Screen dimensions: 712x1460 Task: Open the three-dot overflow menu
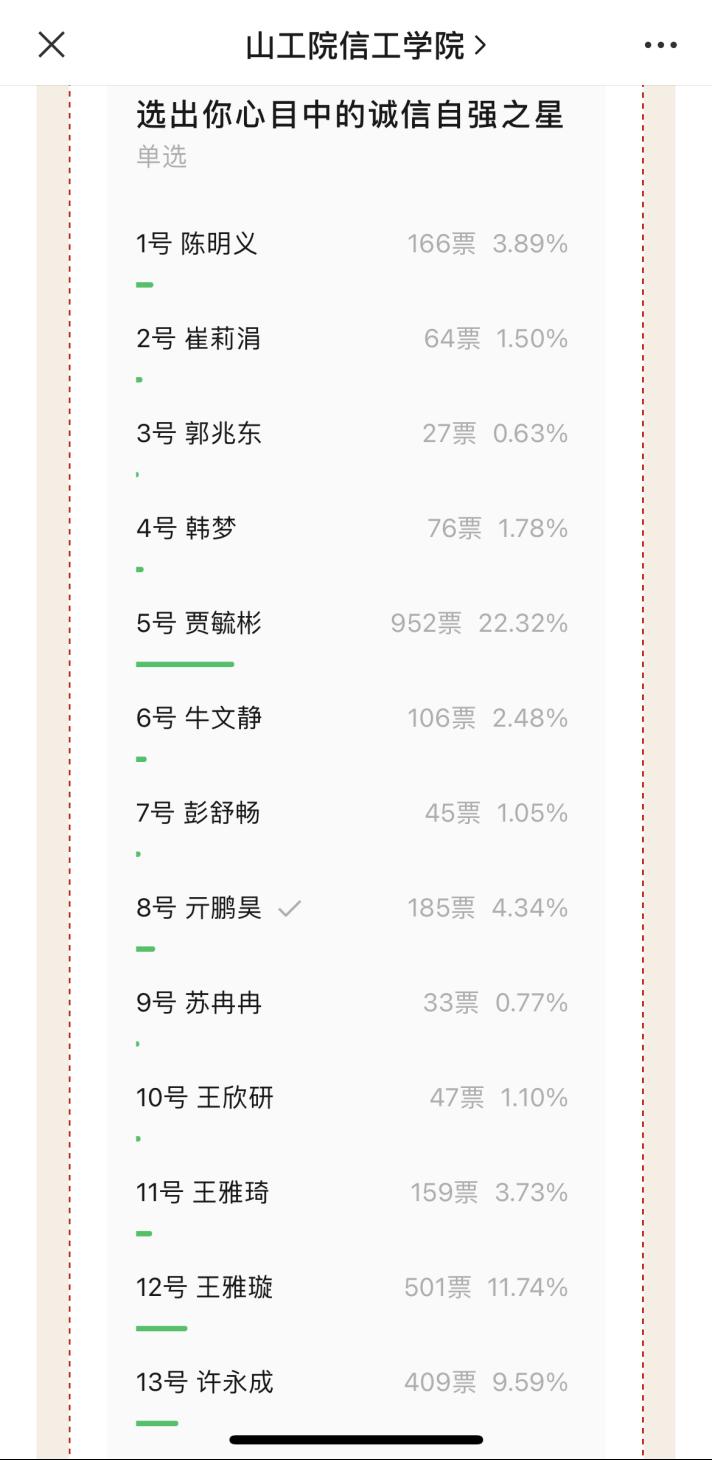coord(661,45)
